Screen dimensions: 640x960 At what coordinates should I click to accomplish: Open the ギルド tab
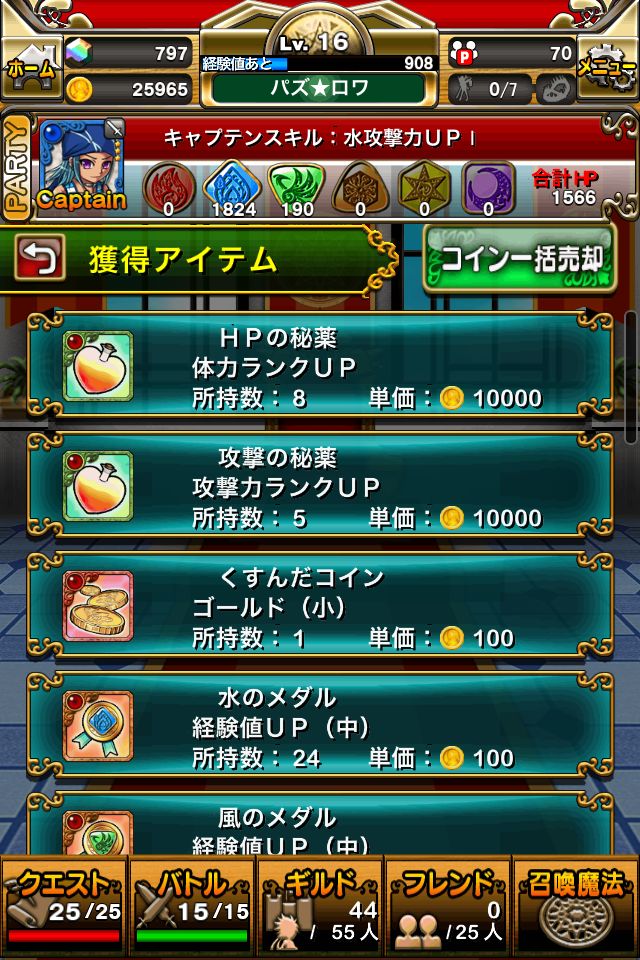[x=320, y=906]
